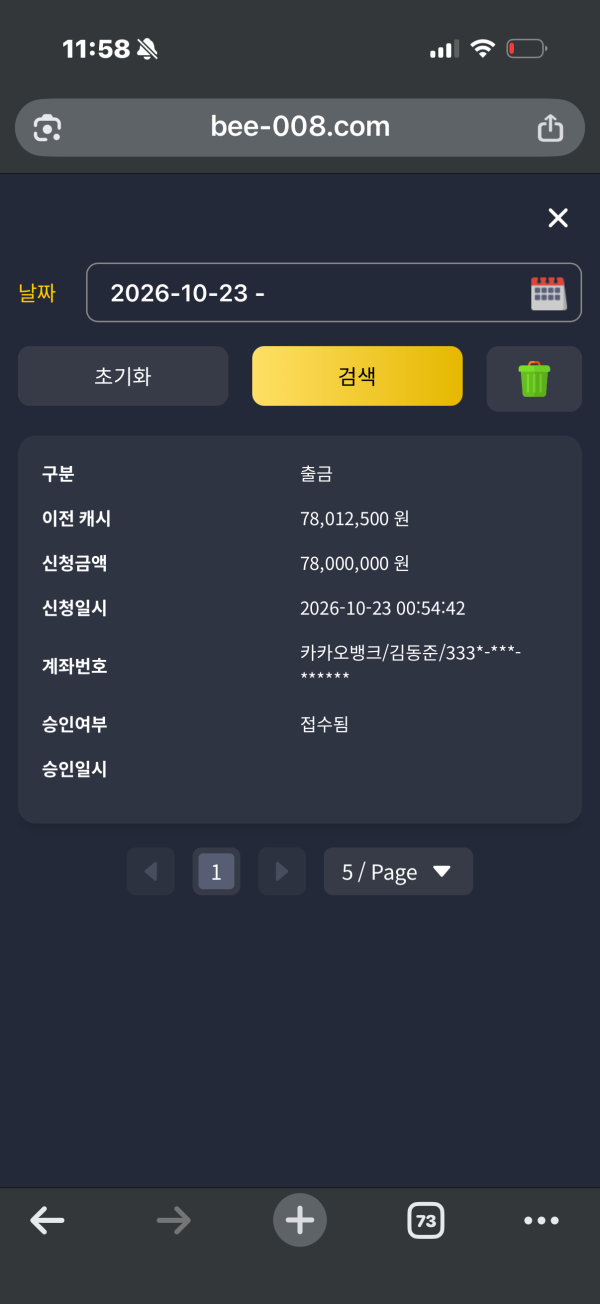Open the browser's three-dot more menu
600x1304 pixels.
tap(542, 1220)
